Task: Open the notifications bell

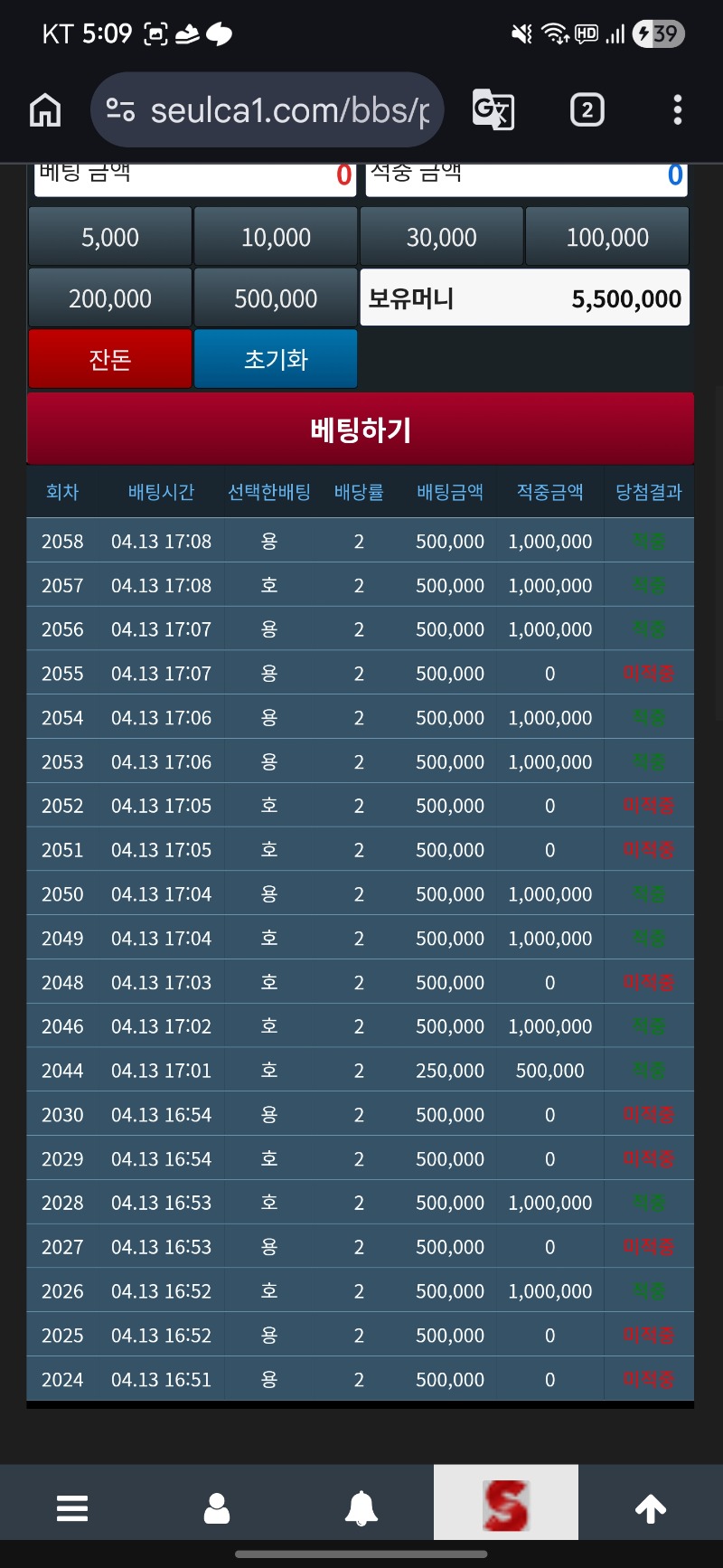Action: pos(361,1508)
